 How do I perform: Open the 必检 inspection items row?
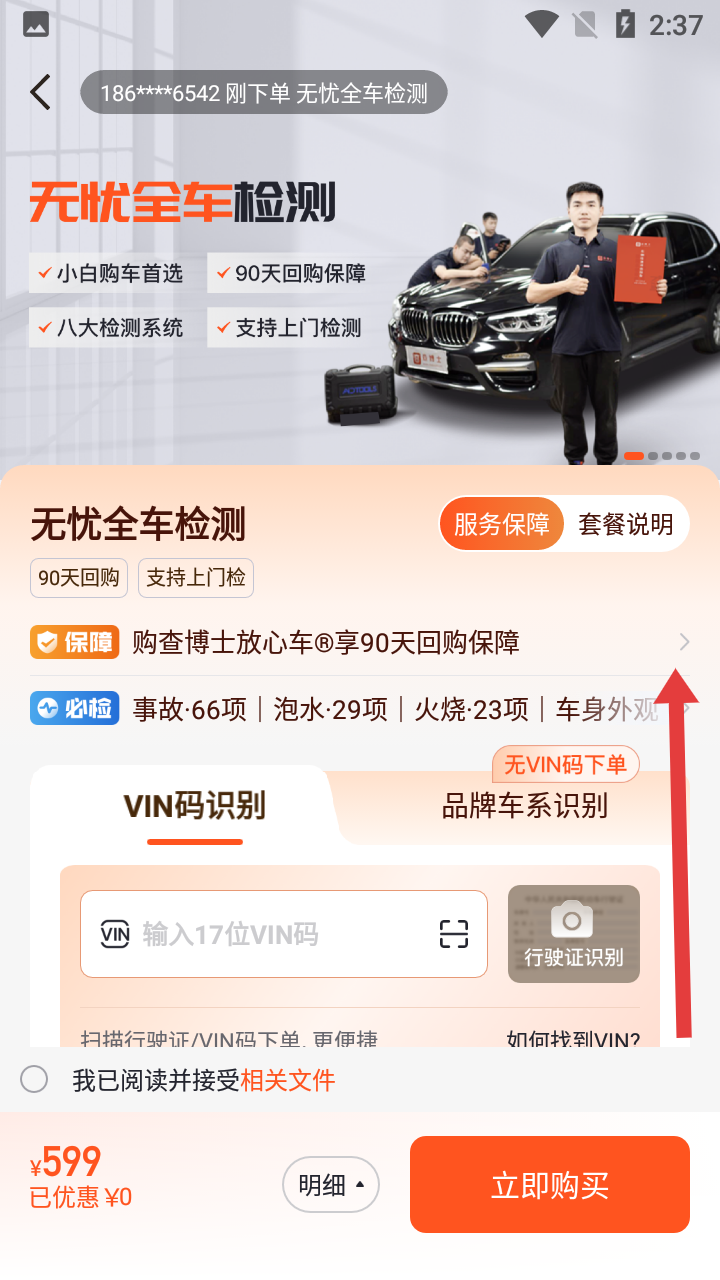360,709
